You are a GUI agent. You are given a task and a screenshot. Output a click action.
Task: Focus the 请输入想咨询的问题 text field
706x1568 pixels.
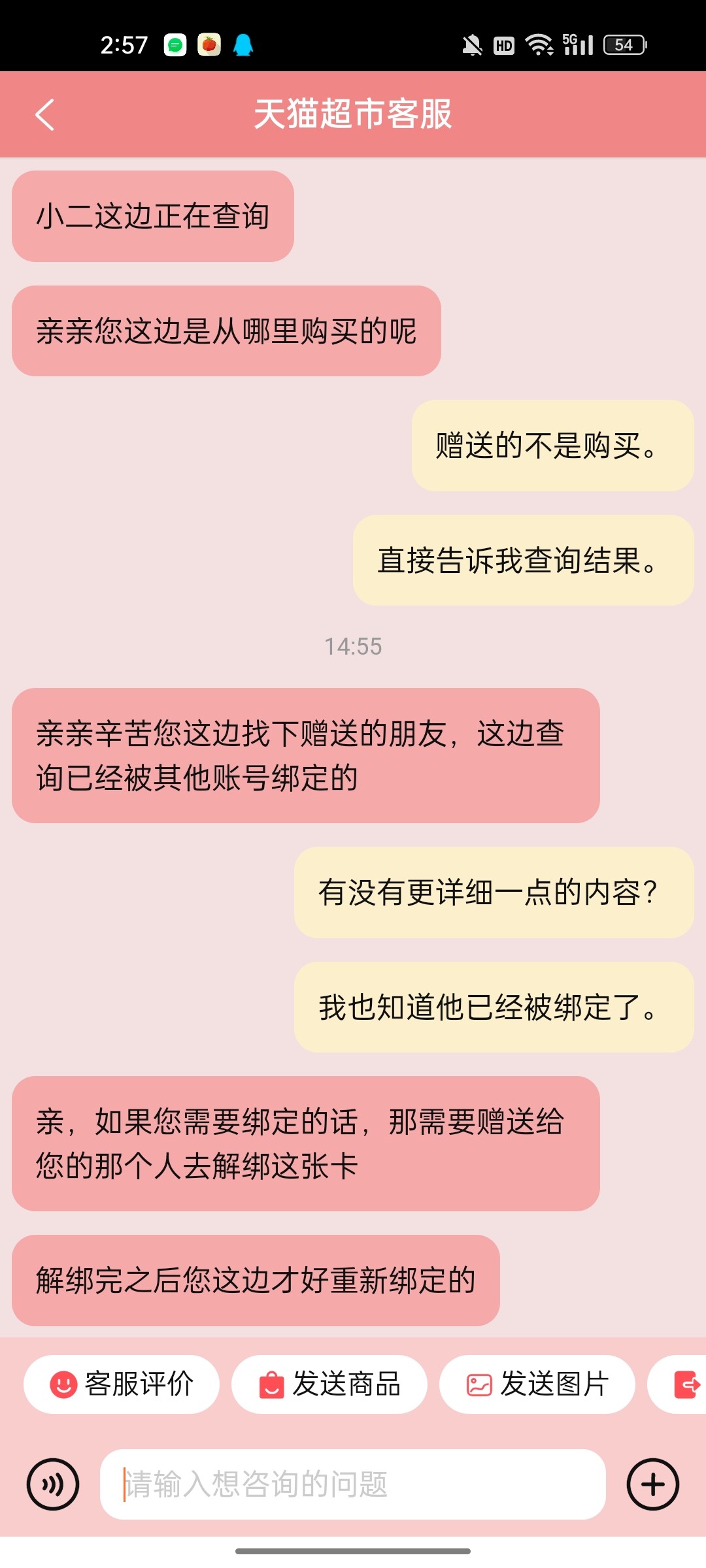coord(353,1484)
